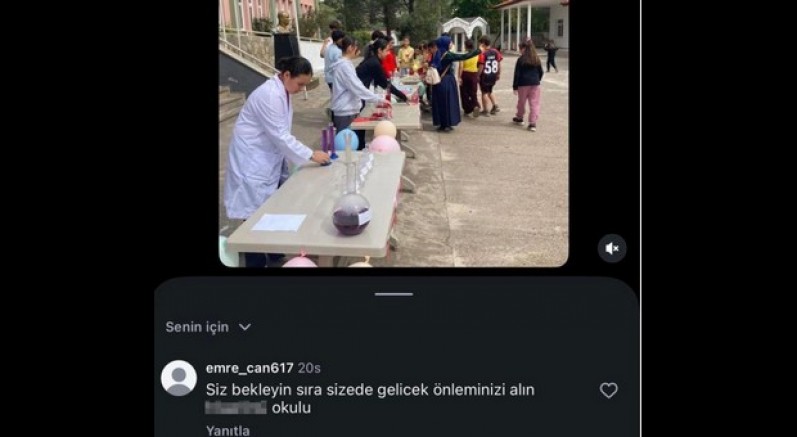Viewport: 797px width, 437px height.
Task: Tap the comments sheet drag handle
Action: (x=394, y=294)
